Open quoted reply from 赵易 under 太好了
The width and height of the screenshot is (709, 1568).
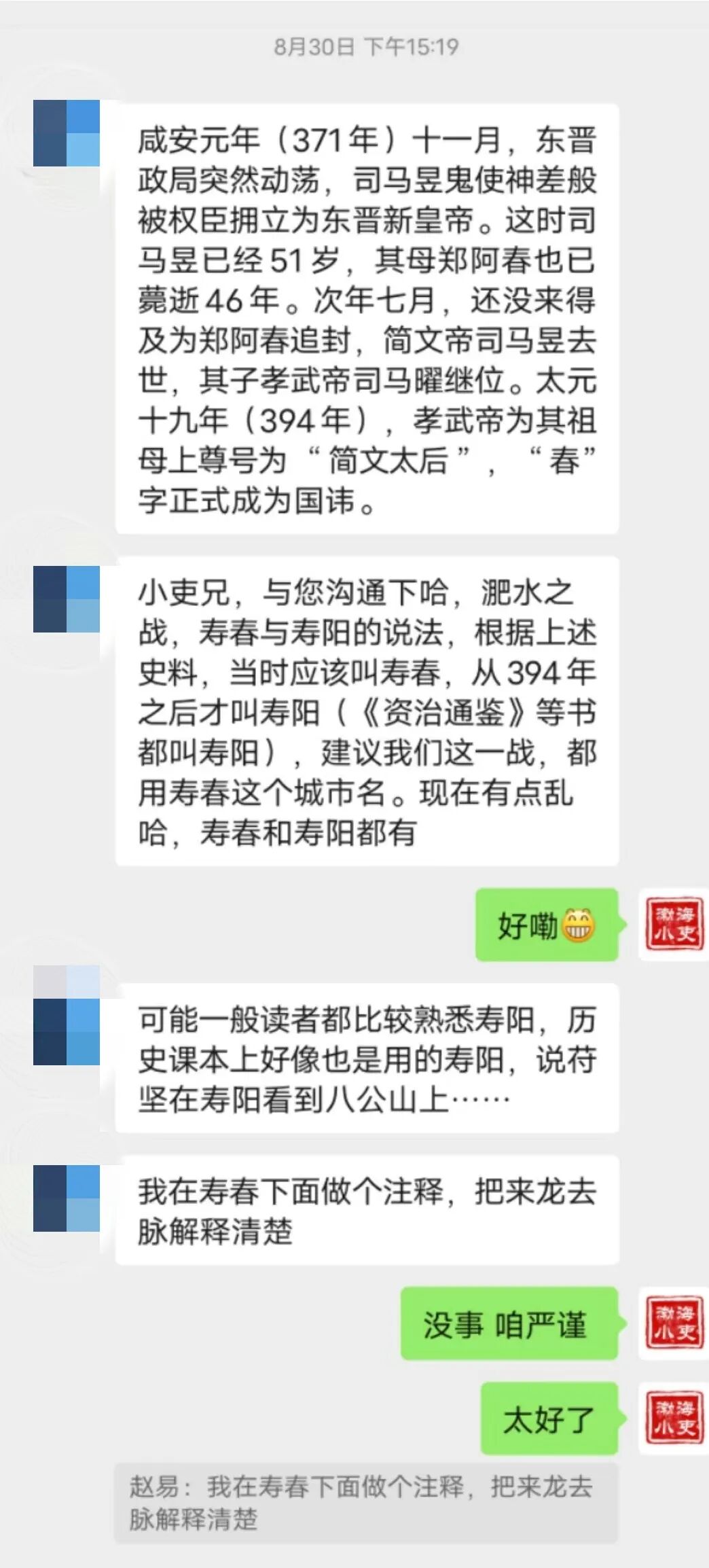tap(366, 1503)
